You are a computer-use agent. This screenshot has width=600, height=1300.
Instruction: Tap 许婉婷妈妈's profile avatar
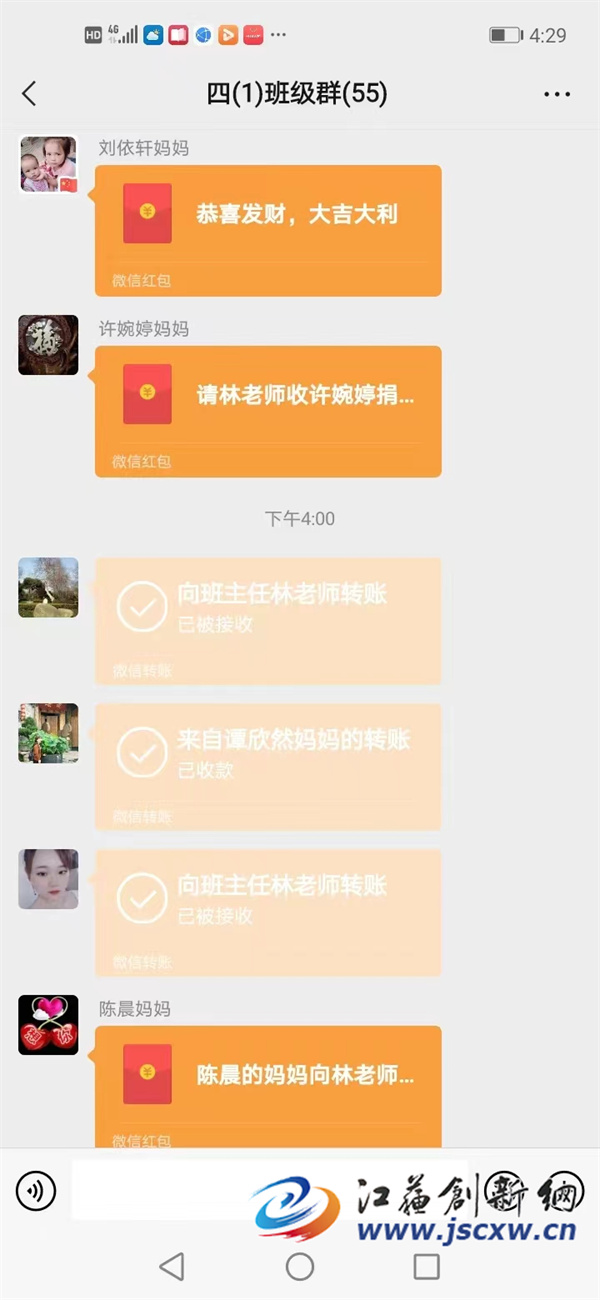click(48, 345)
